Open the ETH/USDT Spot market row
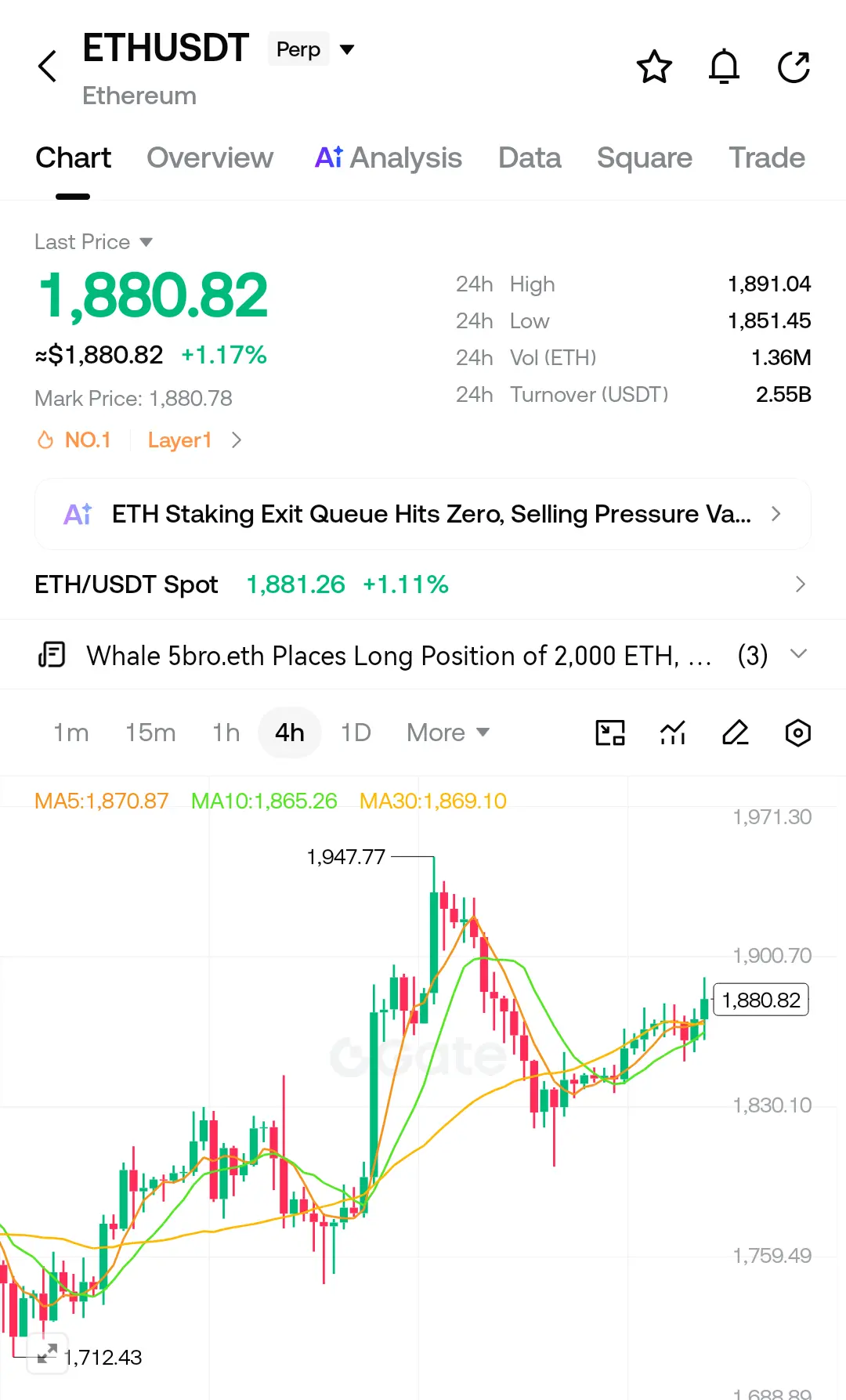Screen dimensions: 846x1400 point(423,584)
